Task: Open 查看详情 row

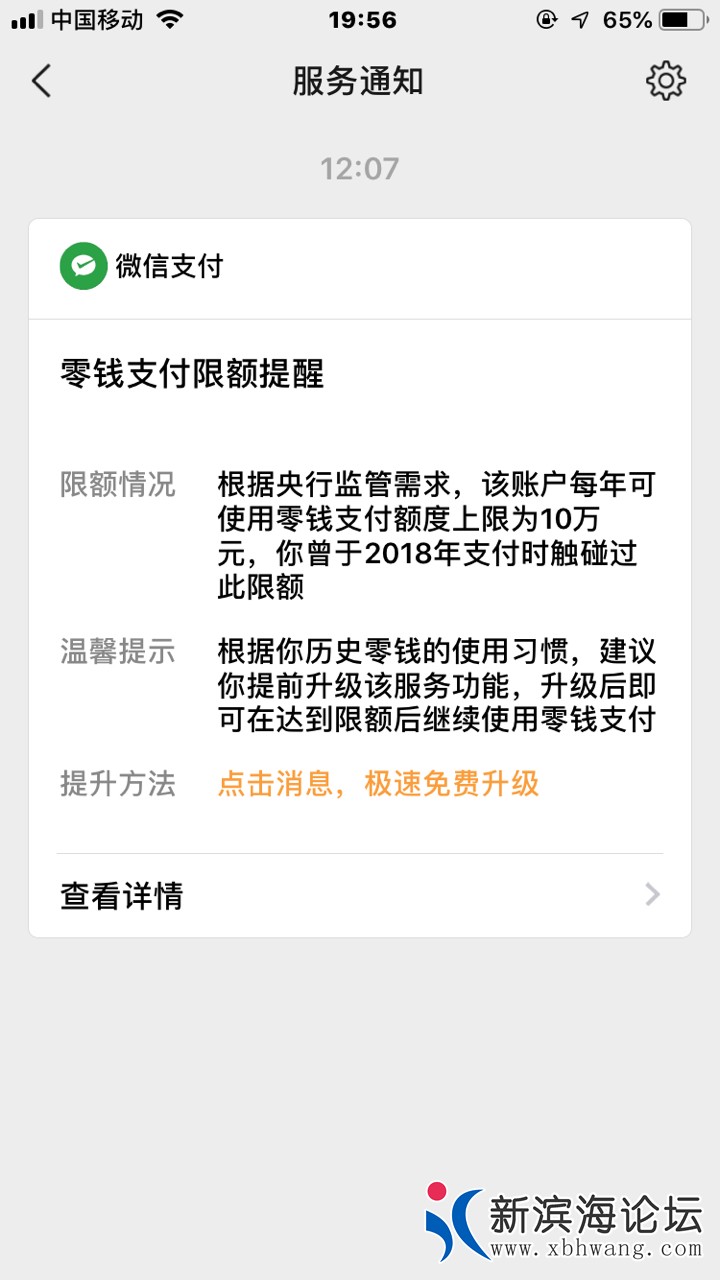Action: (x=360, y=895)
